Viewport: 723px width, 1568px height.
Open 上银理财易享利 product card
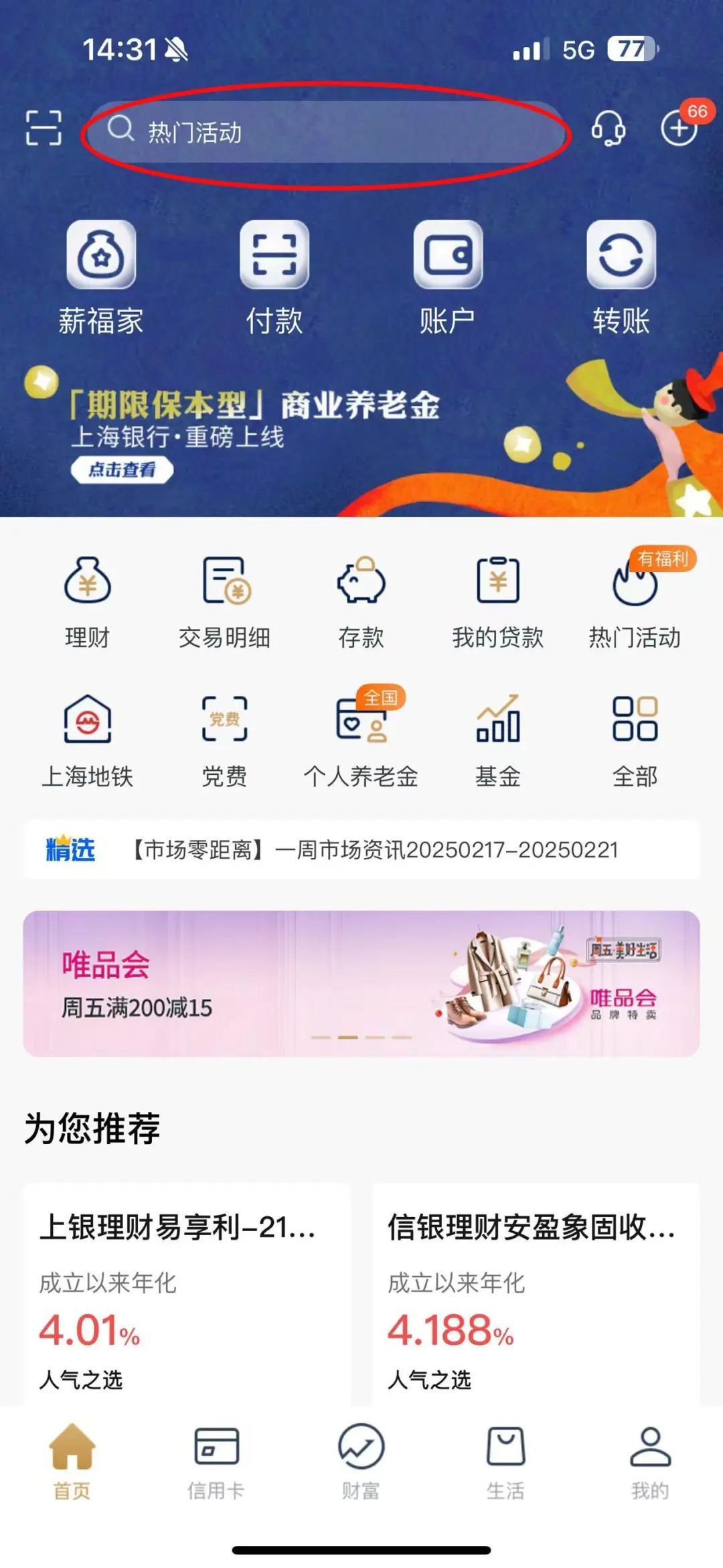click(x=187, y=1293)
